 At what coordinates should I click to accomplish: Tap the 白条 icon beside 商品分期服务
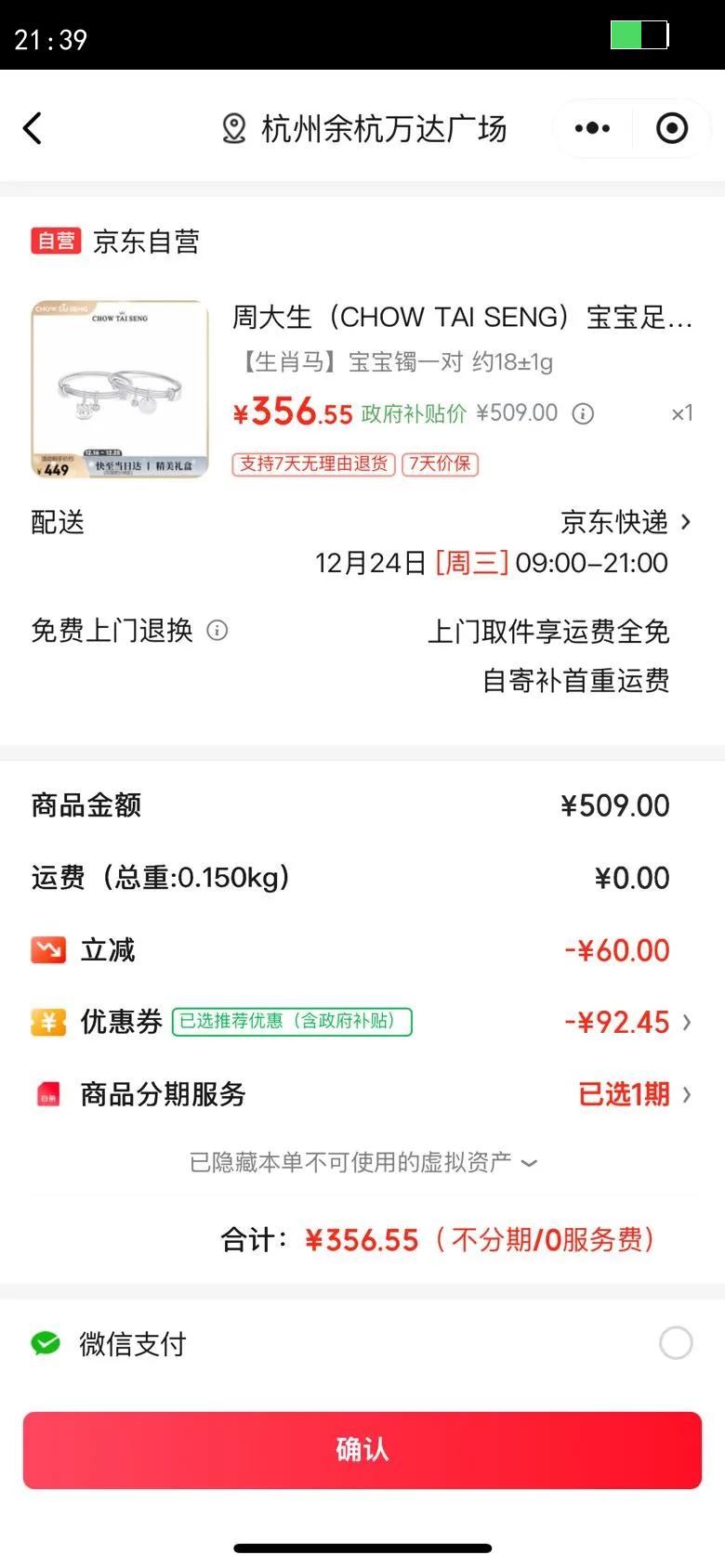click(x=48, y=1094)
